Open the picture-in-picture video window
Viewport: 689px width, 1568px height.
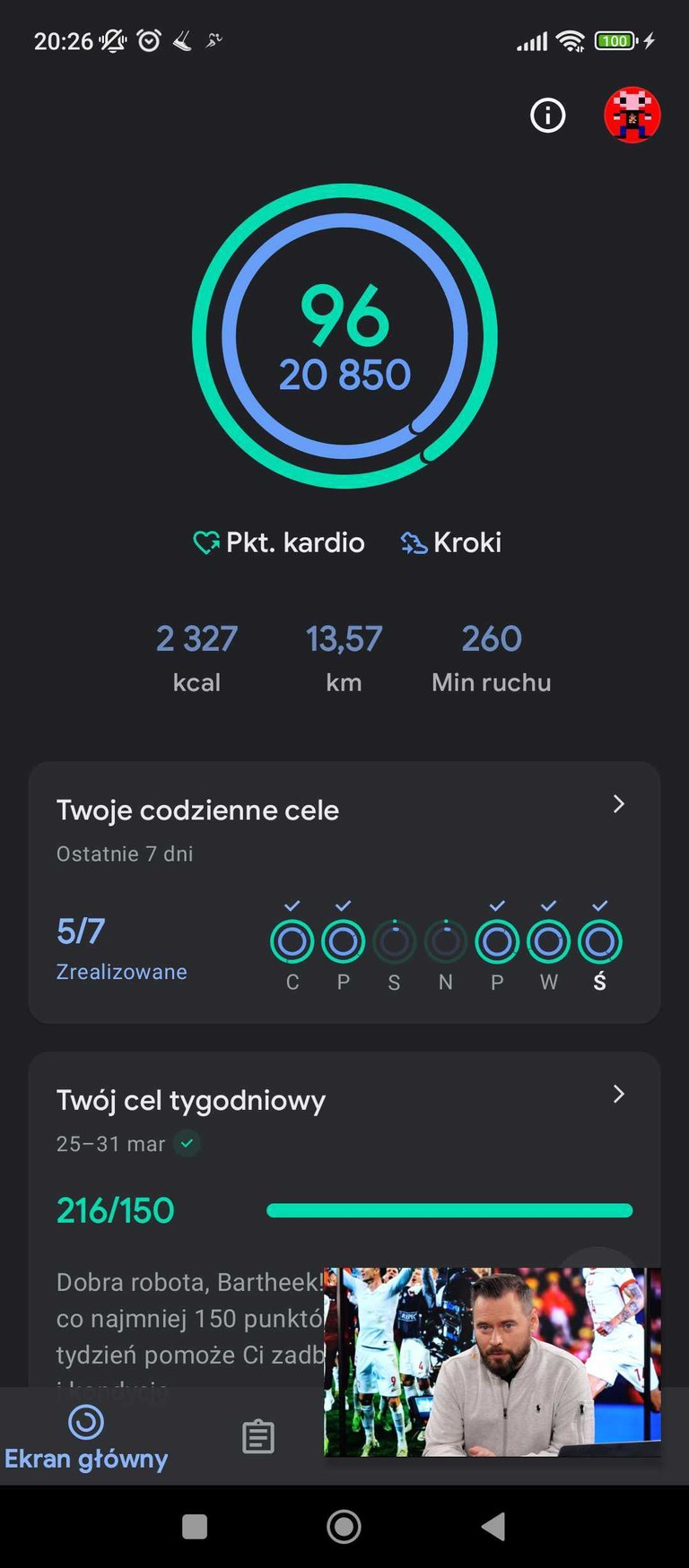coord(493,1362)
